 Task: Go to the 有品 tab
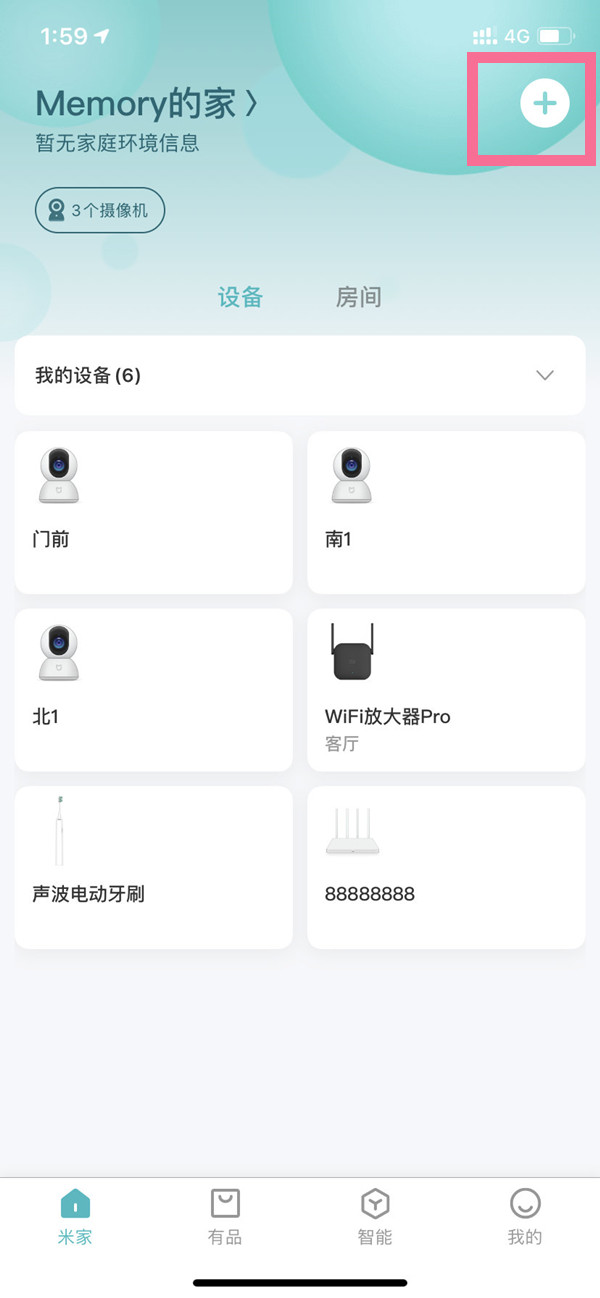225,1216
